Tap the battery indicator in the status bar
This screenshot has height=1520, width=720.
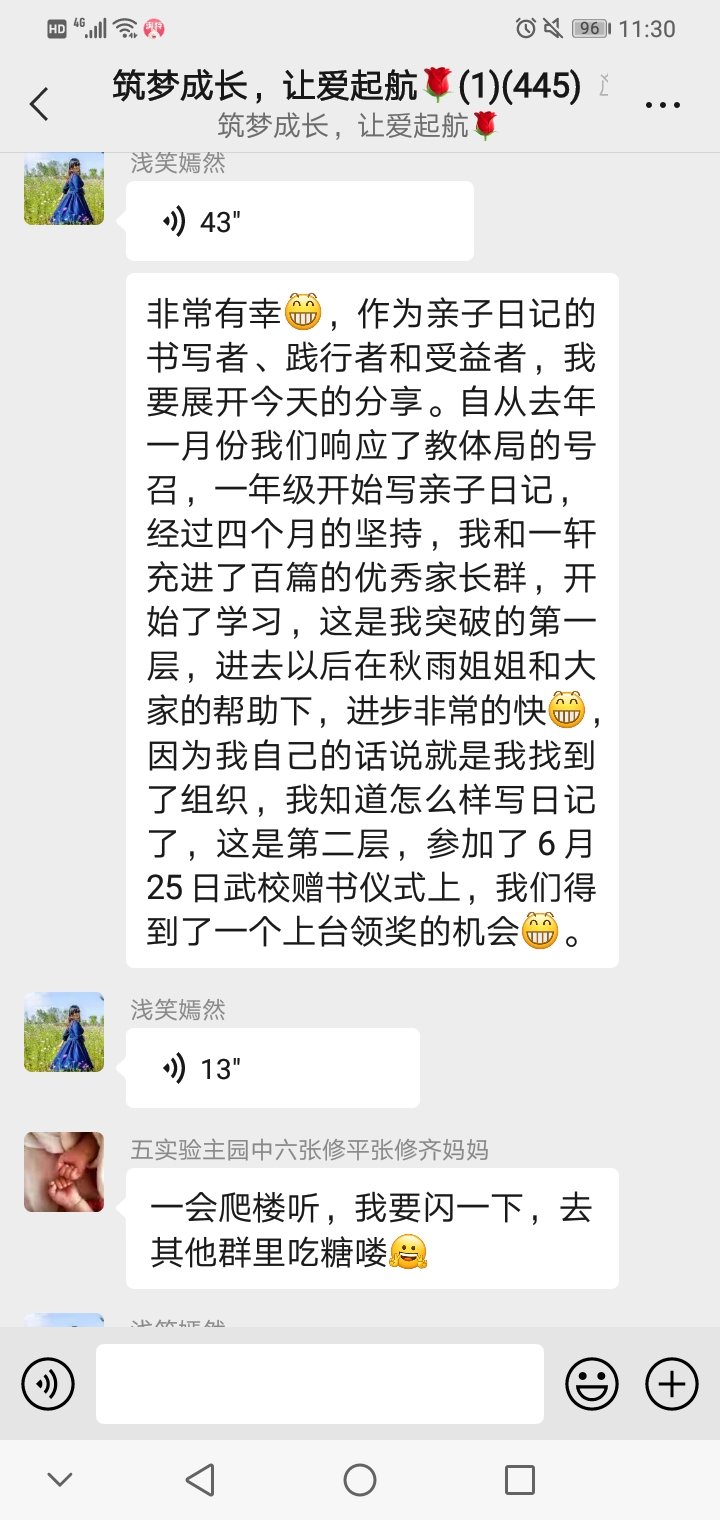pos(589,29)
